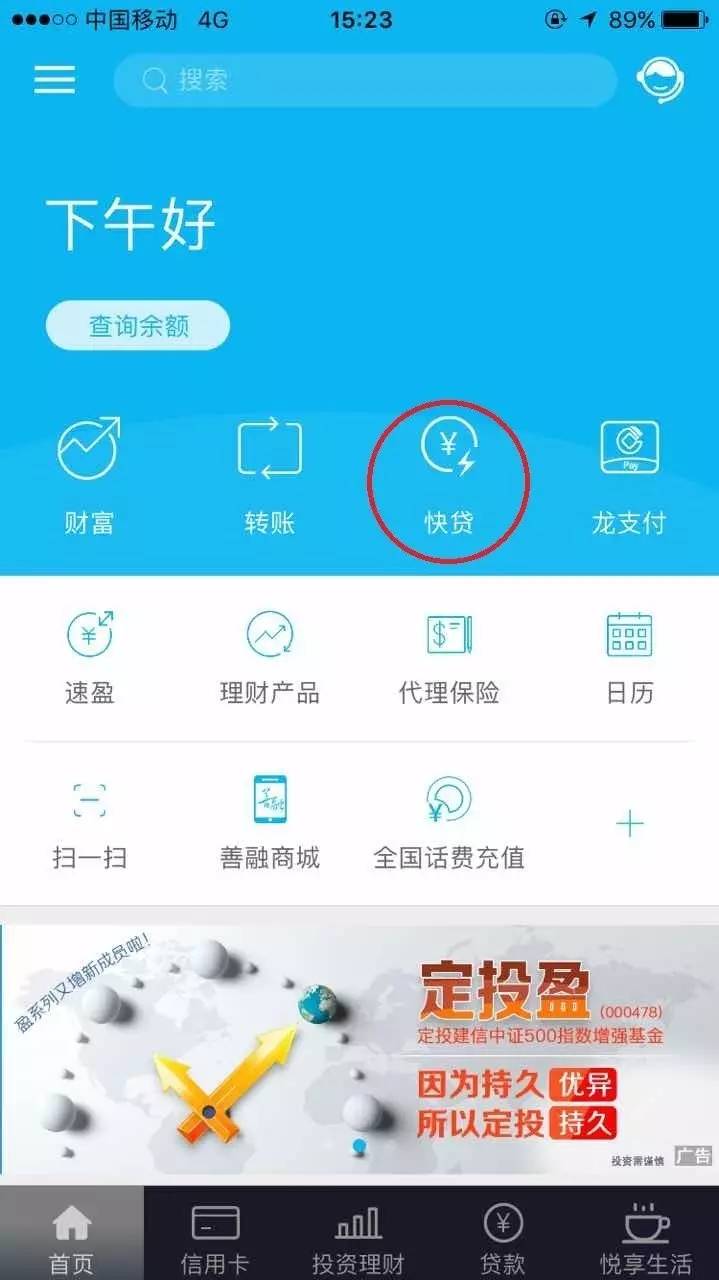Image resolution: width=719 pixels, height=1280 pixels.
Task: Open the customer service headset icon
Action: point(661,80)
